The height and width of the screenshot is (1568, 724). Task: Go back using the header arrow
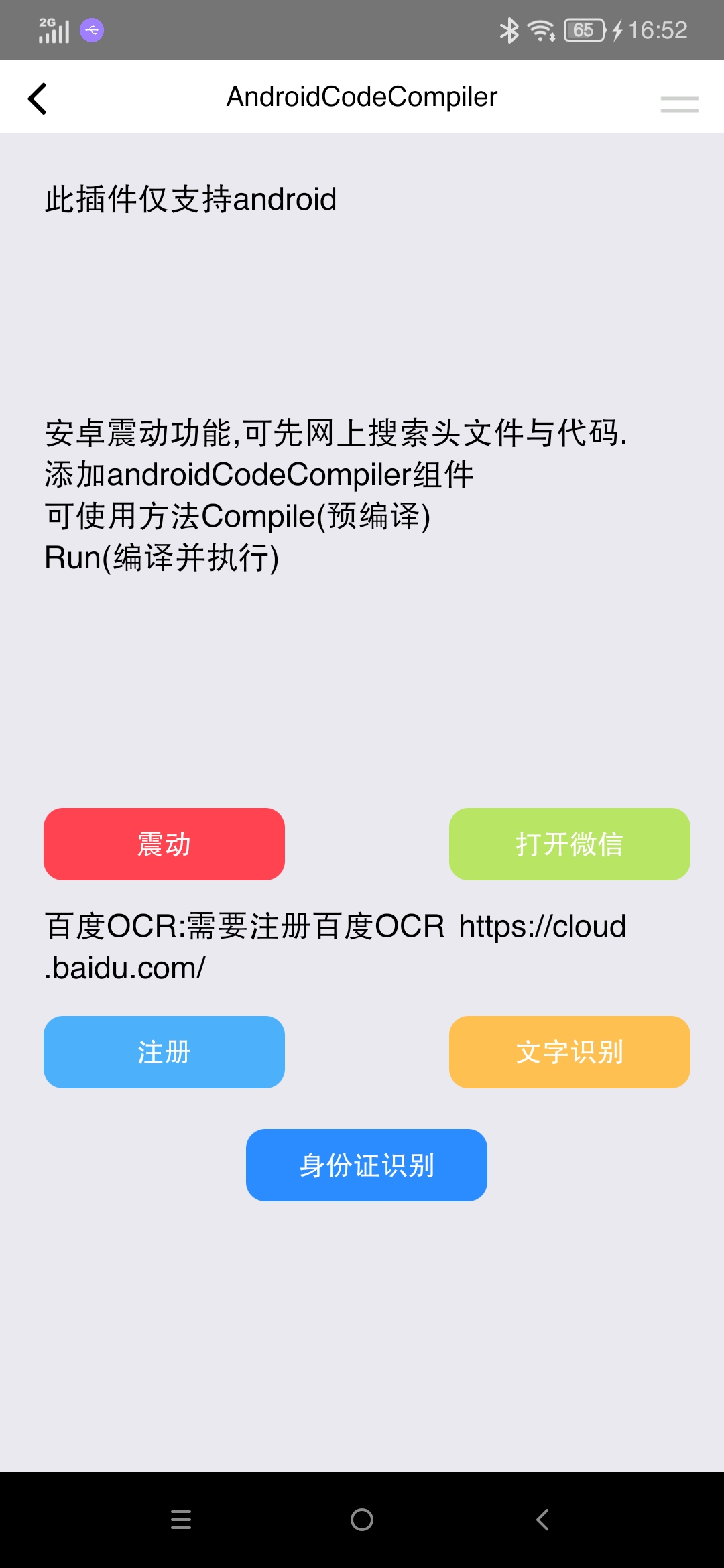pos(38,99)
